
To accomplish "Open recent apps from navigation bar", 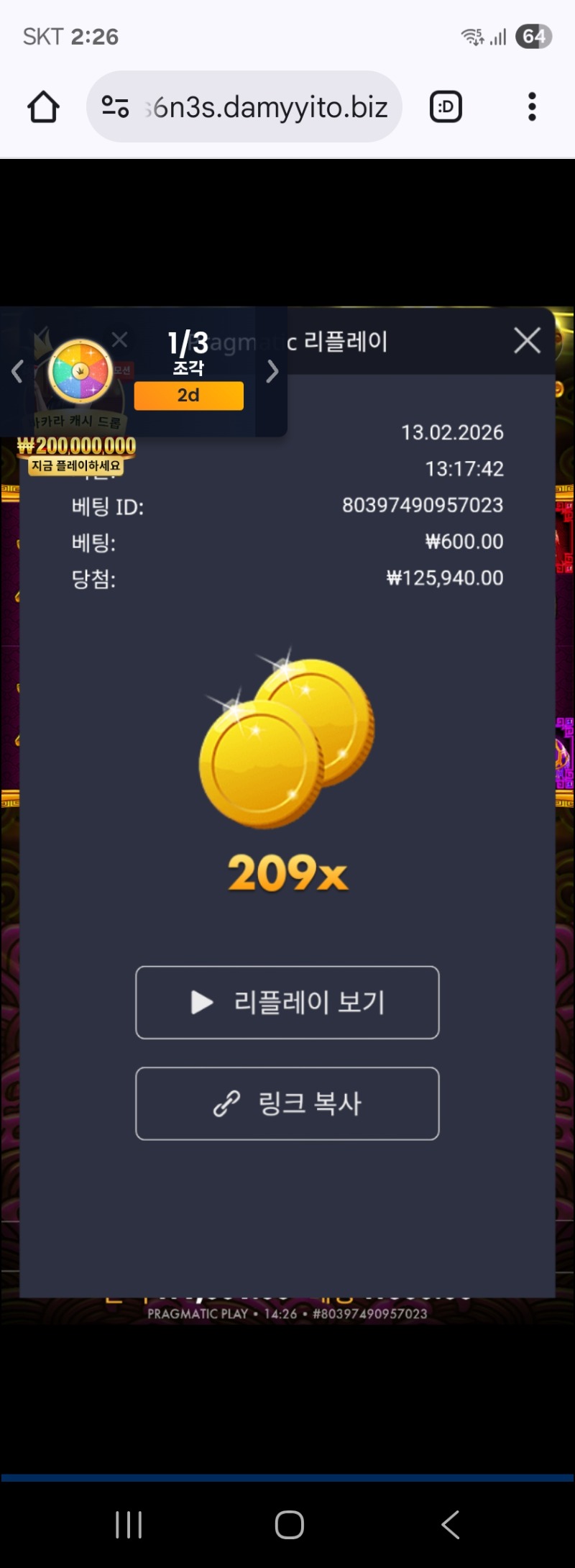I will click(x=129, y=1523).
